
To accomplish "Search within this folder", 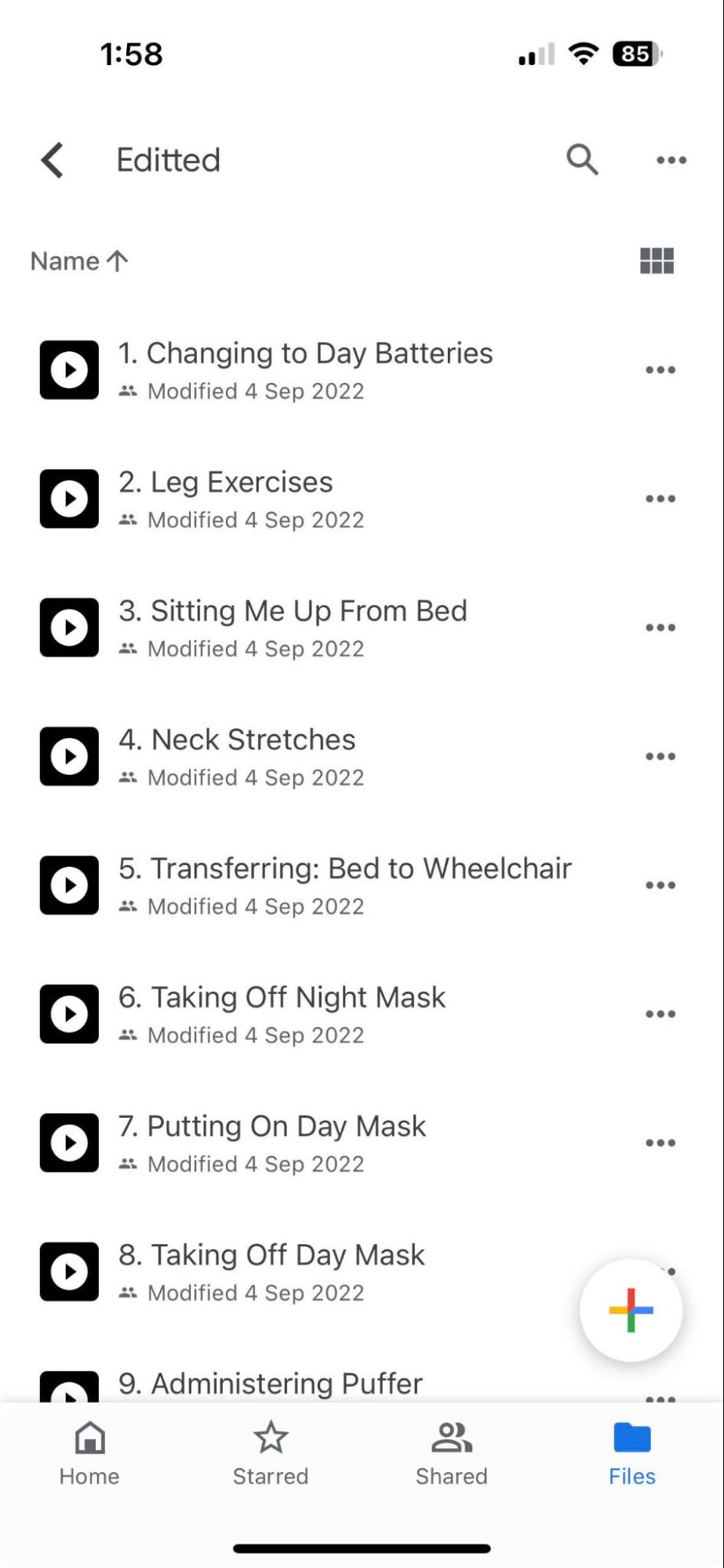I will point(582,160).
